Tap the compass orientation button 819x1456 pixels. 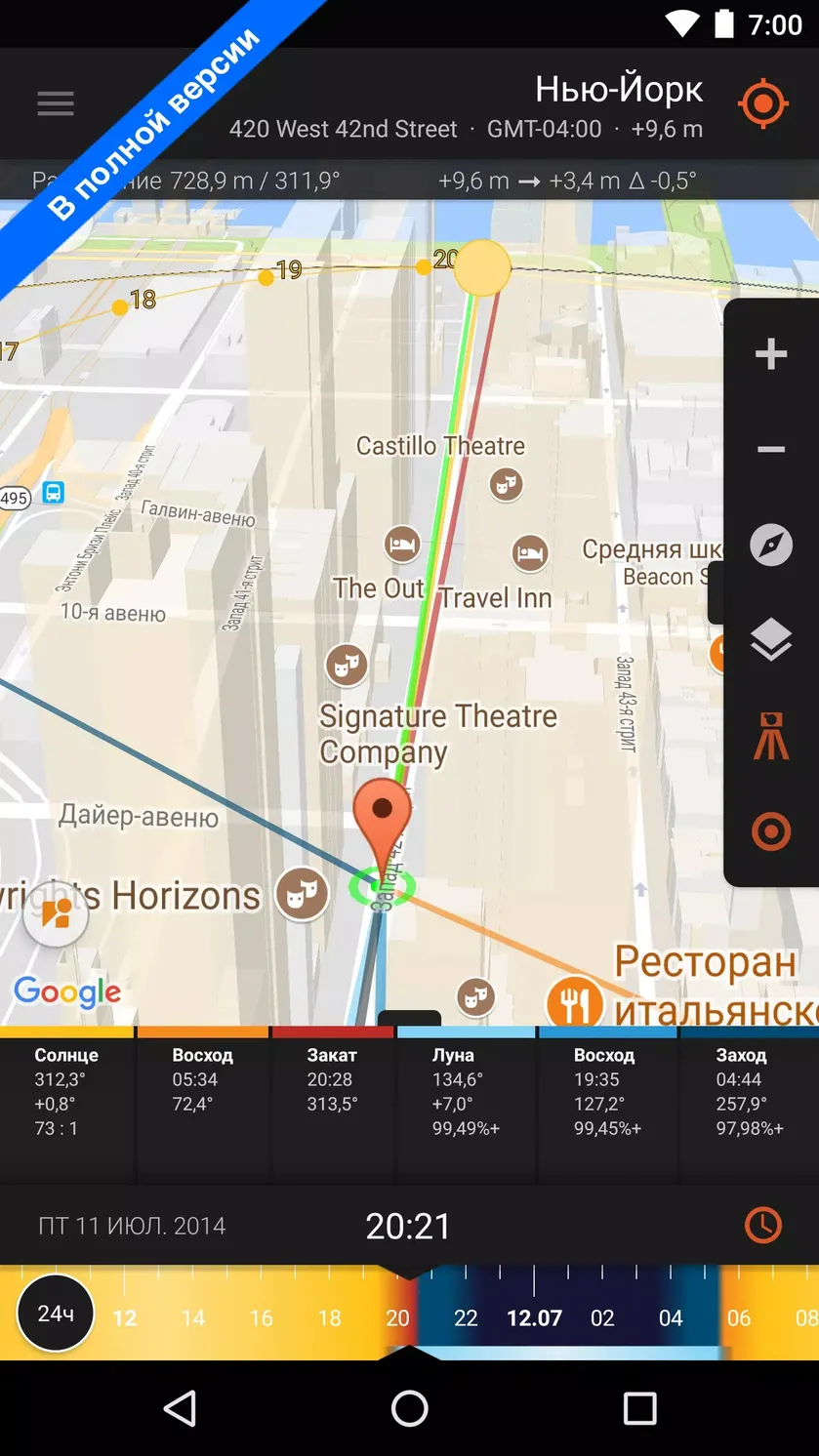(x=771, y=545)
